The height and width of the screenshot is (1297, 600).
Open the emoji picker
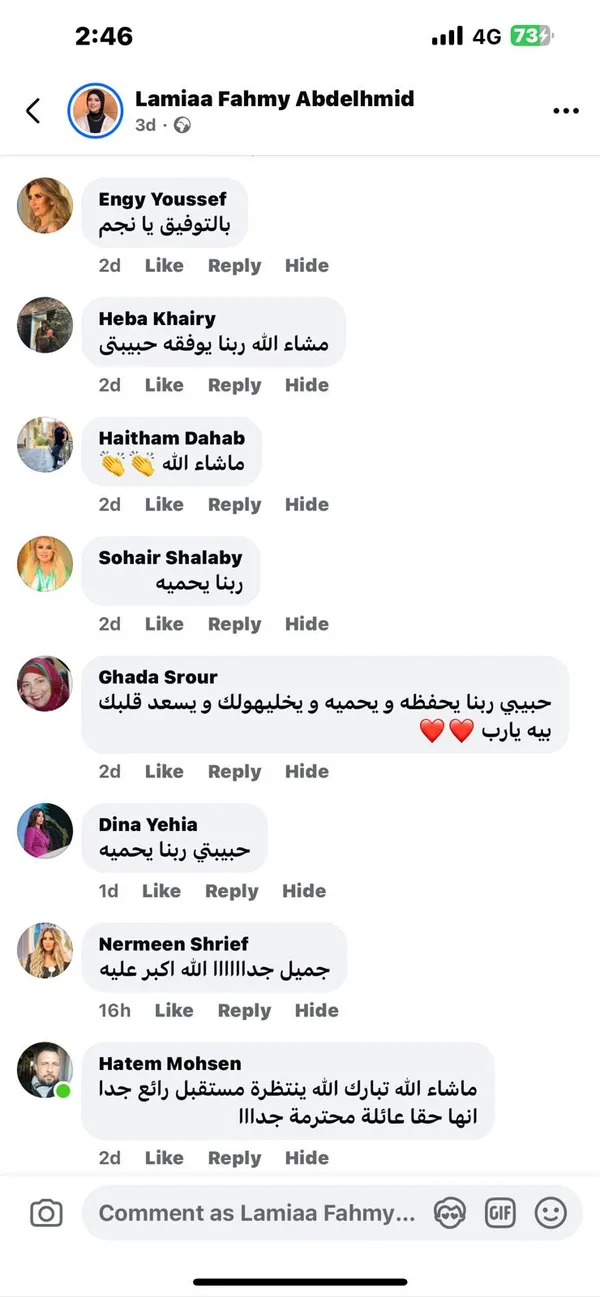click(x=550, y=1214)
